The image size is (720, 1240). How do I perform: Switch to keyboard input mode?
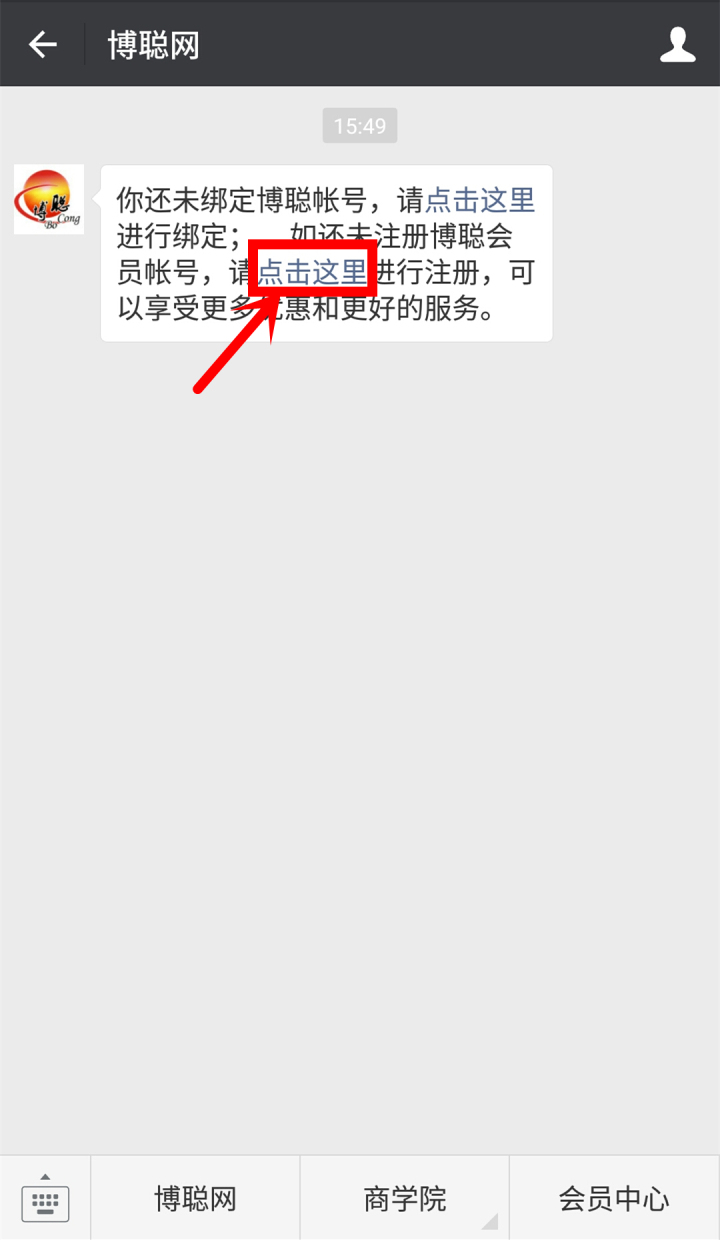[x=45, y=1198]
